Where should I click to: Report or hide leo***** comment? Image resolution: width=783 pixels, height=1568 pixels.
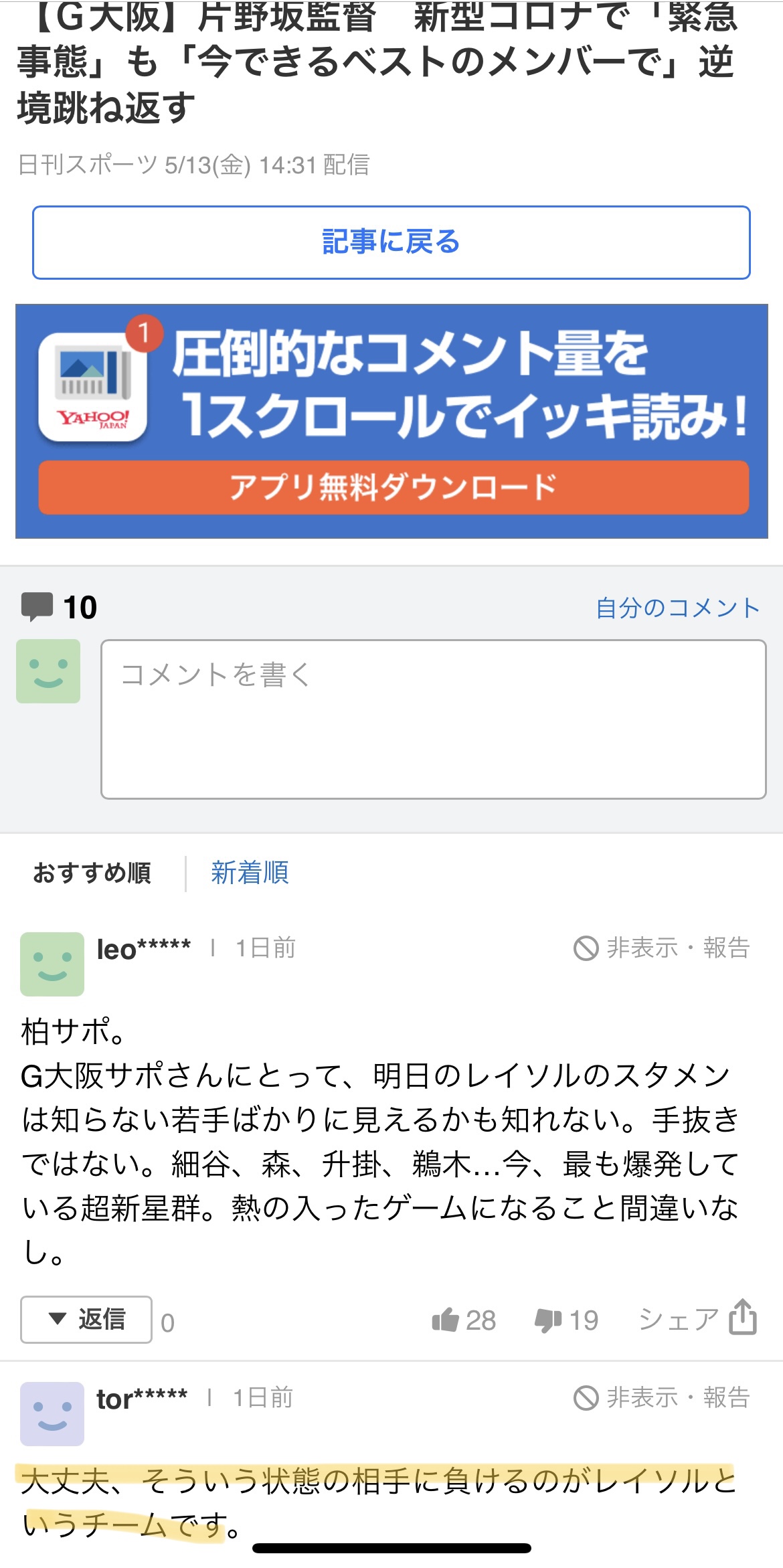point(661,948)
